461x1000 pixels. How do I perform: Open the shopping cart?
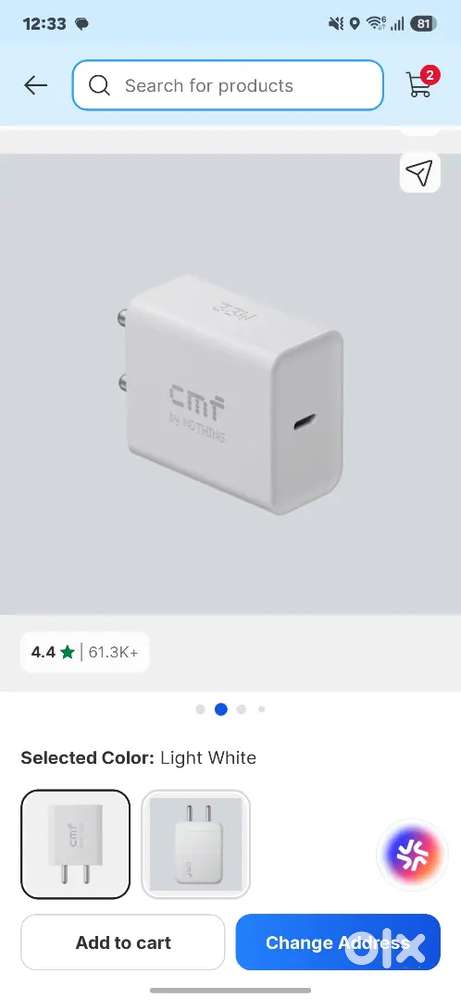[421, 83]
